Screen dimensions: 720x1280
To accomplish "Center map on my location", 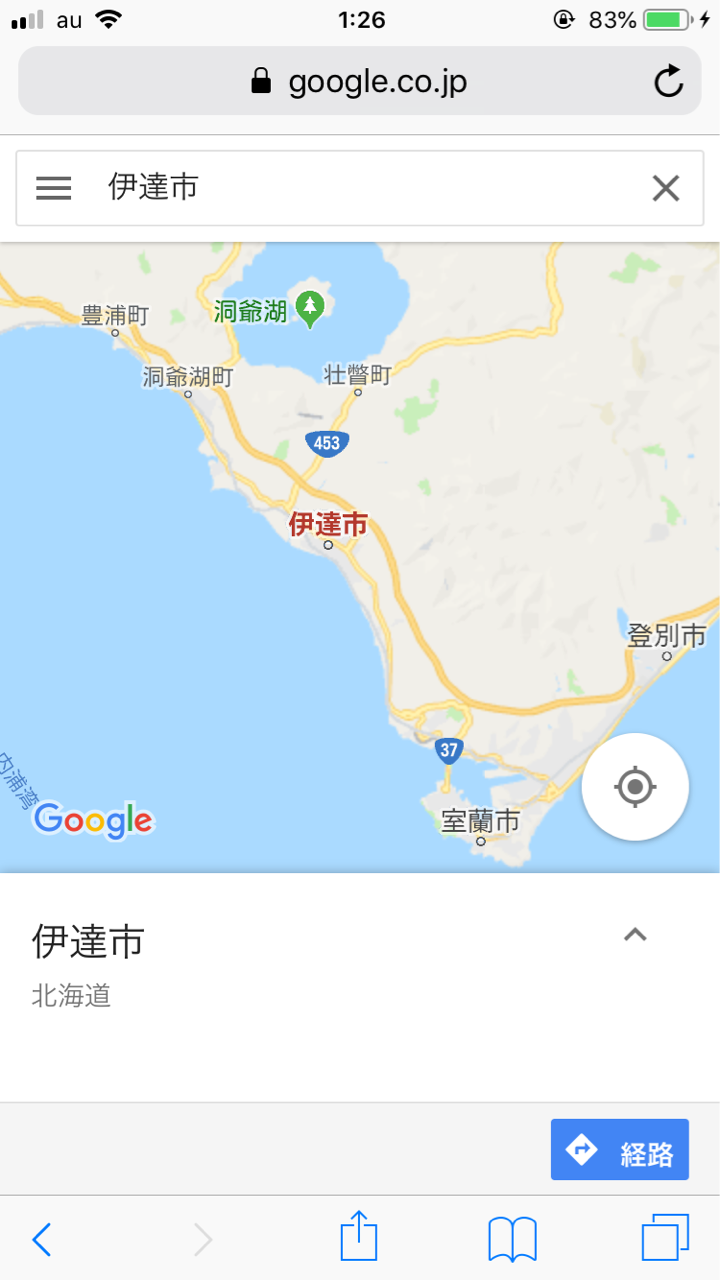I will pyautogui.click(x=635, y=787).
